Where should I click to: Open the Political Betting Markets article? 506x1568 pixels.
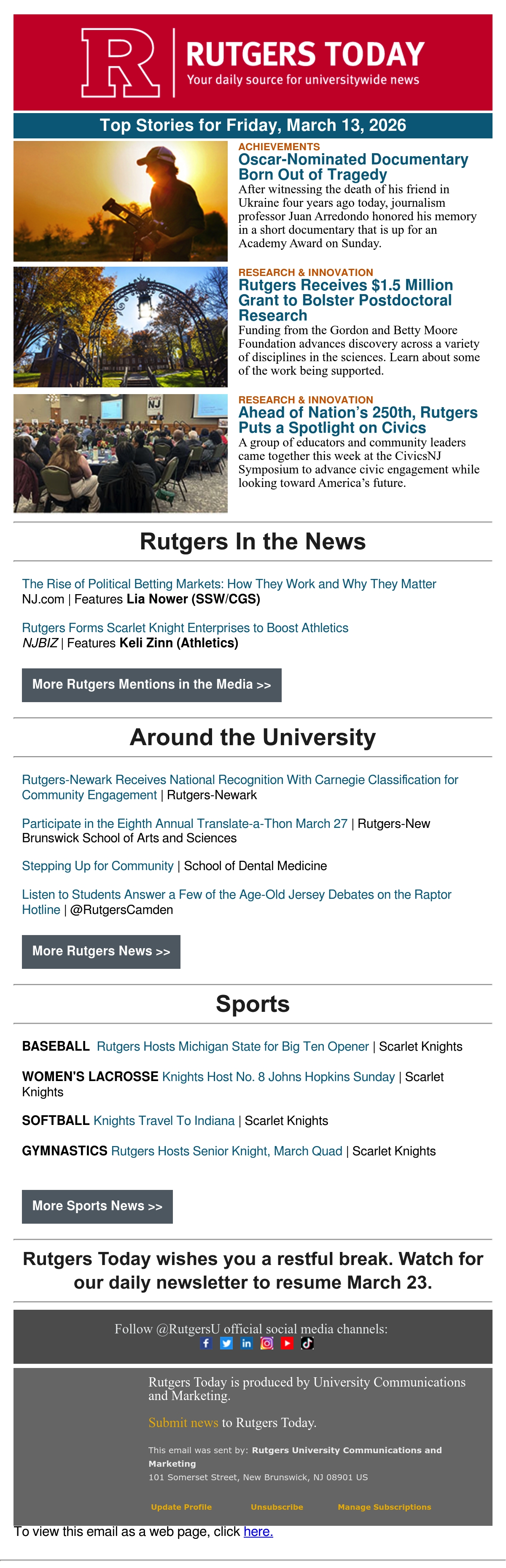[x=229, y=584]
